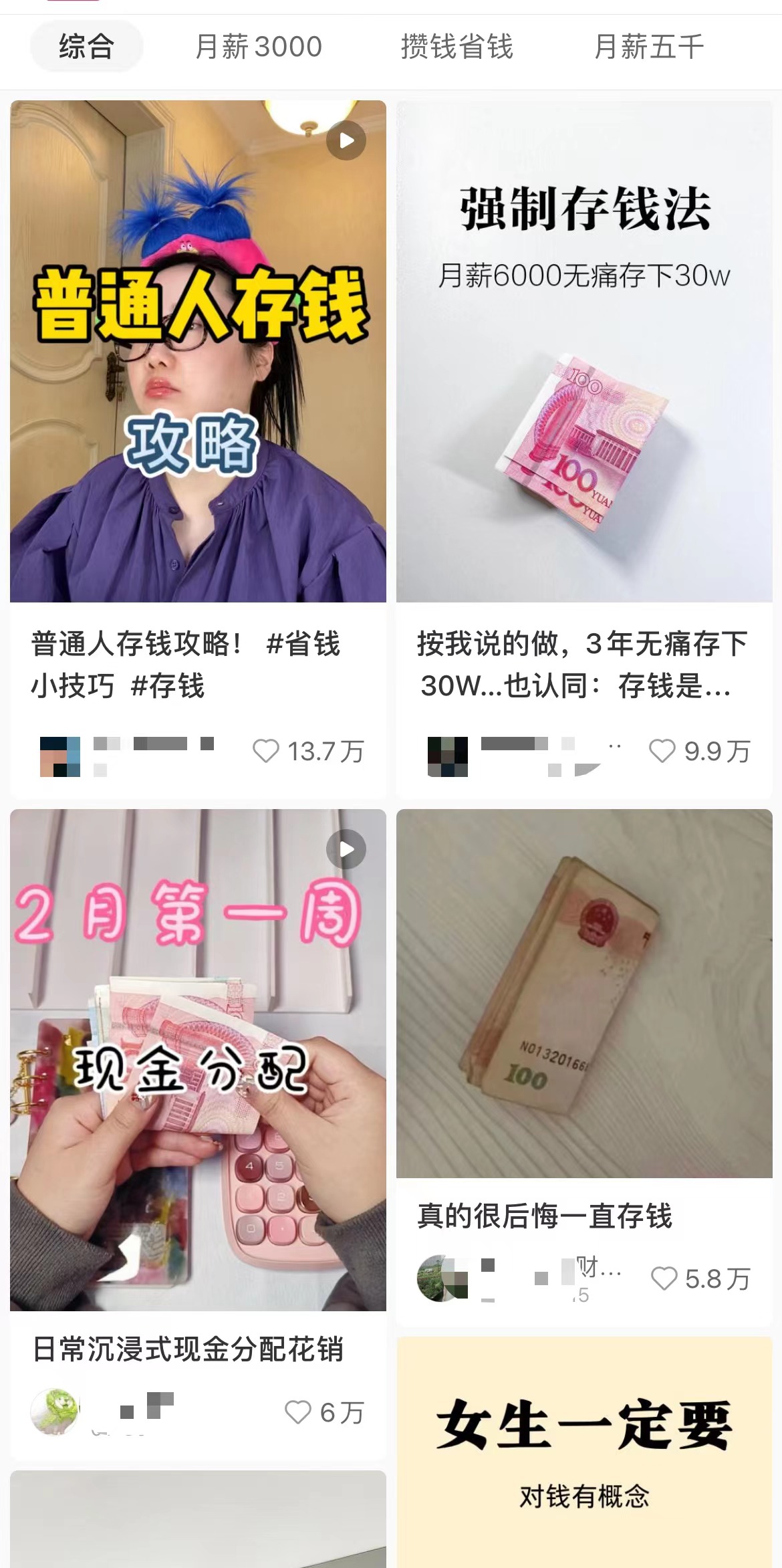Image resolution: width=782 pixels, height=1568 pixels.
Task: Like the 普通人存钱攻略 post
Action: [x=266, y=751]
